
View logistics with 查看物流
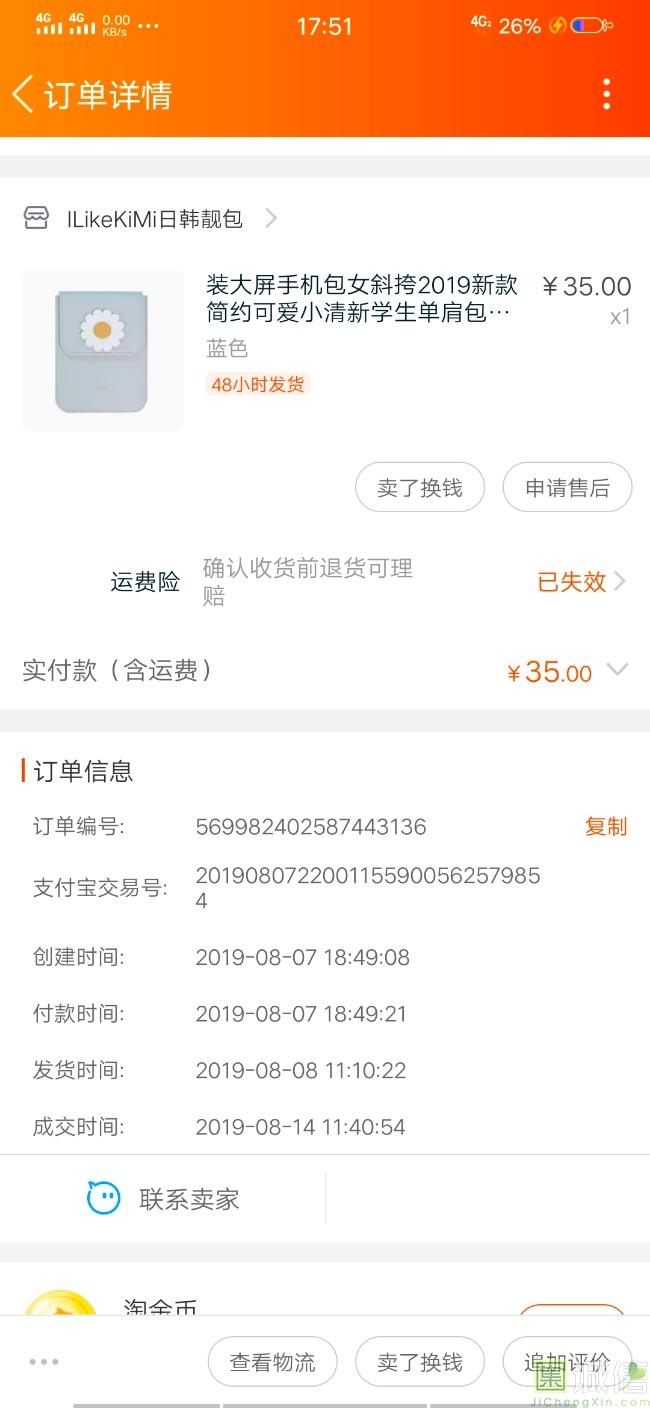(272, 1362)
